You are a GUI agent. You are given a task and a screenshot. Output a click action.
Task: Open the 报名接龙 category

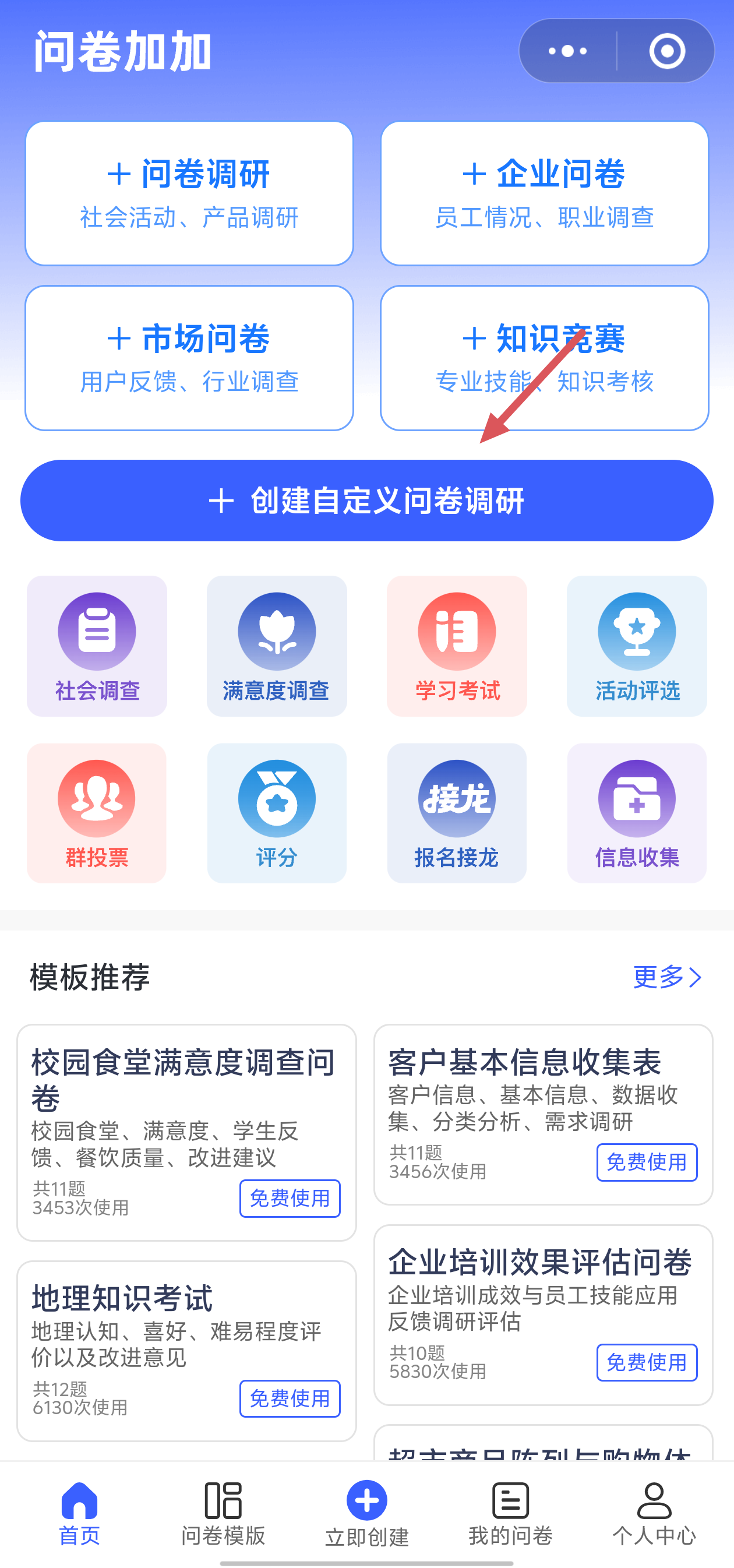tap(457, 813)
